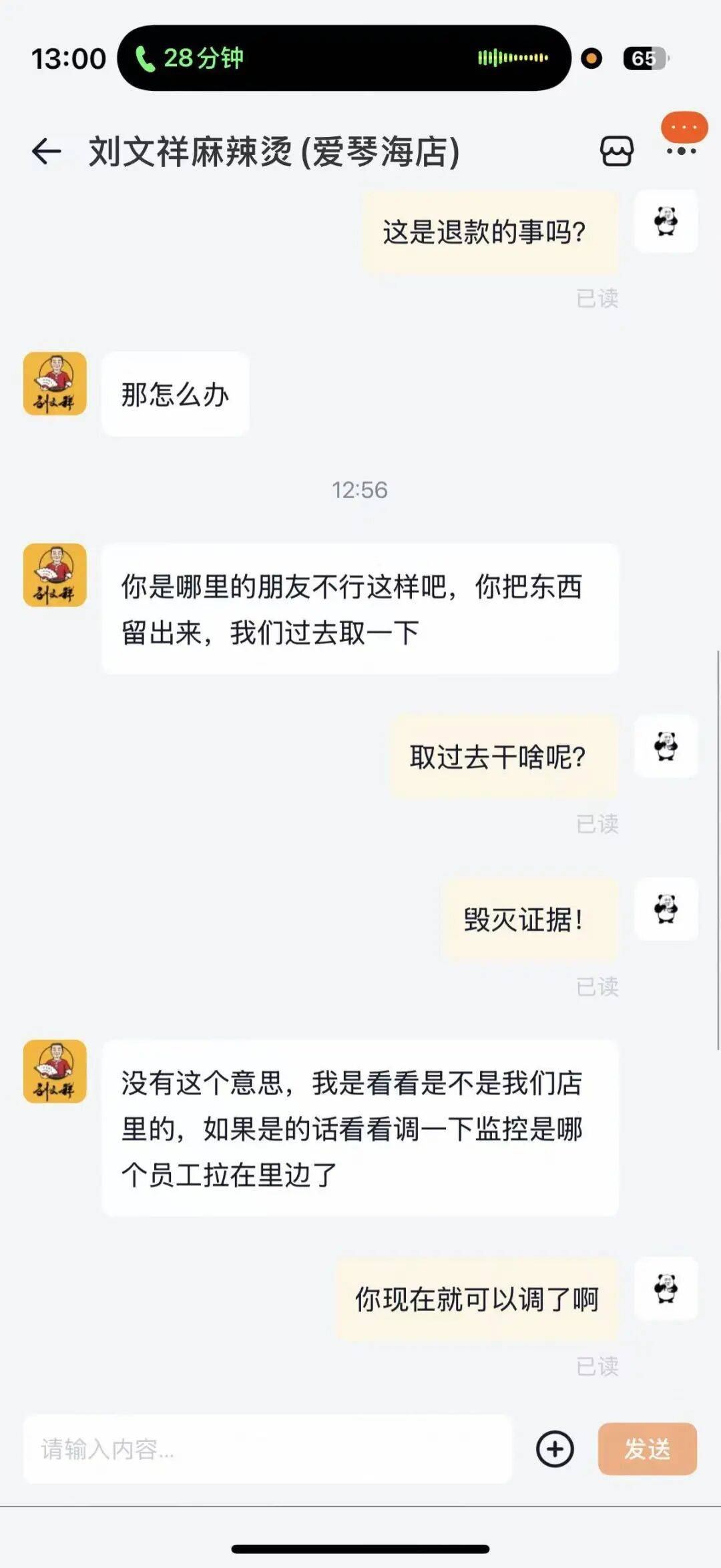Tap the 12:56 timestamp in the conversation
The image size is (721, 1568).
(360, 490)
